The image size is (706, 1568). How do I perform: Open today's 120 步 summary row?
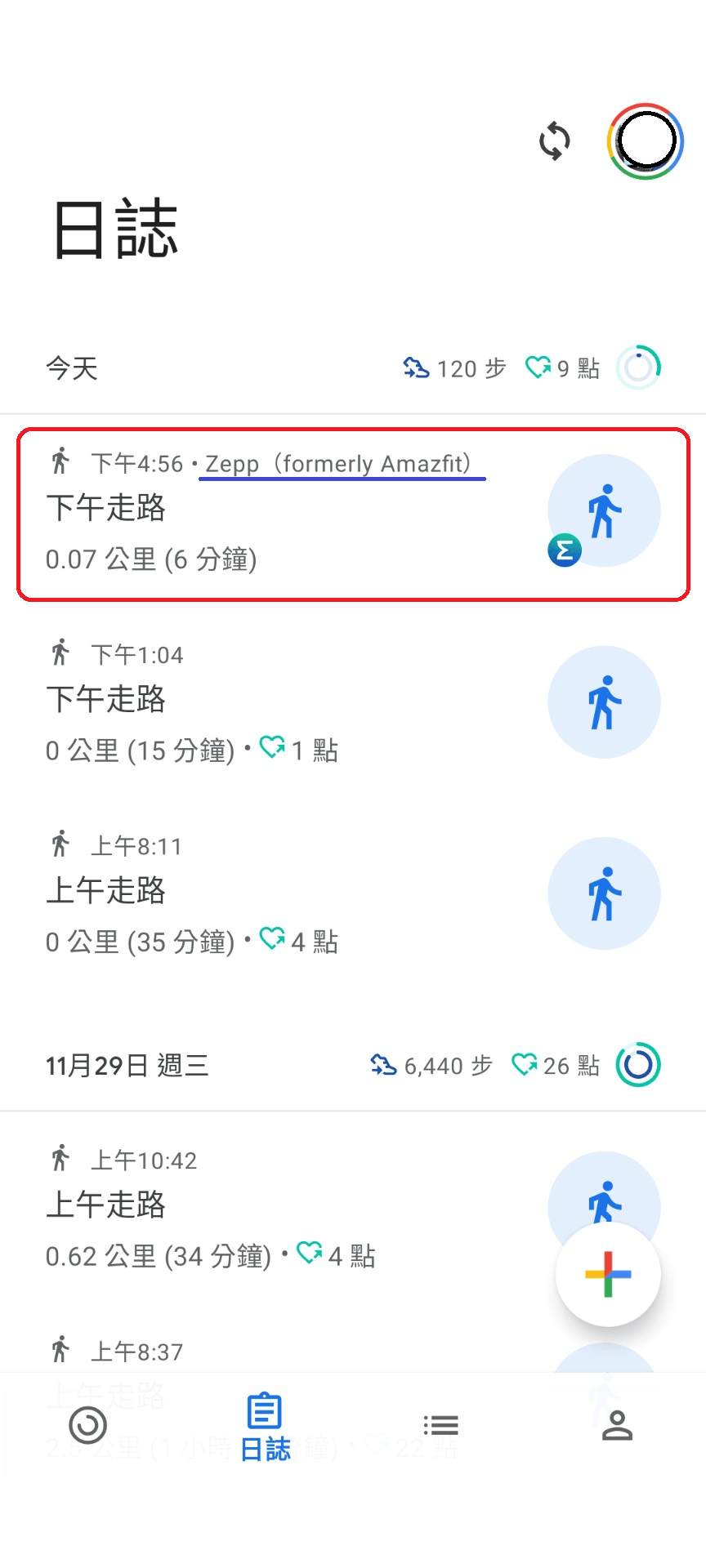click(x=353, y=368)
